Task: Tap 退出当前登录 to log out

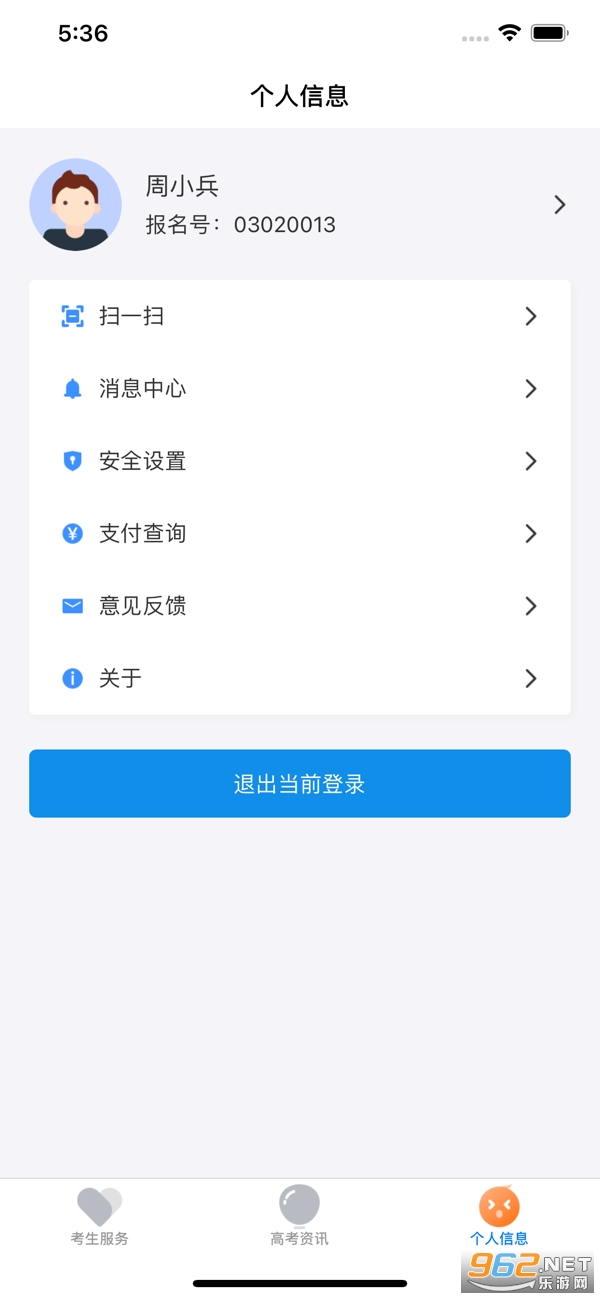Action: [x=300, y=784]
